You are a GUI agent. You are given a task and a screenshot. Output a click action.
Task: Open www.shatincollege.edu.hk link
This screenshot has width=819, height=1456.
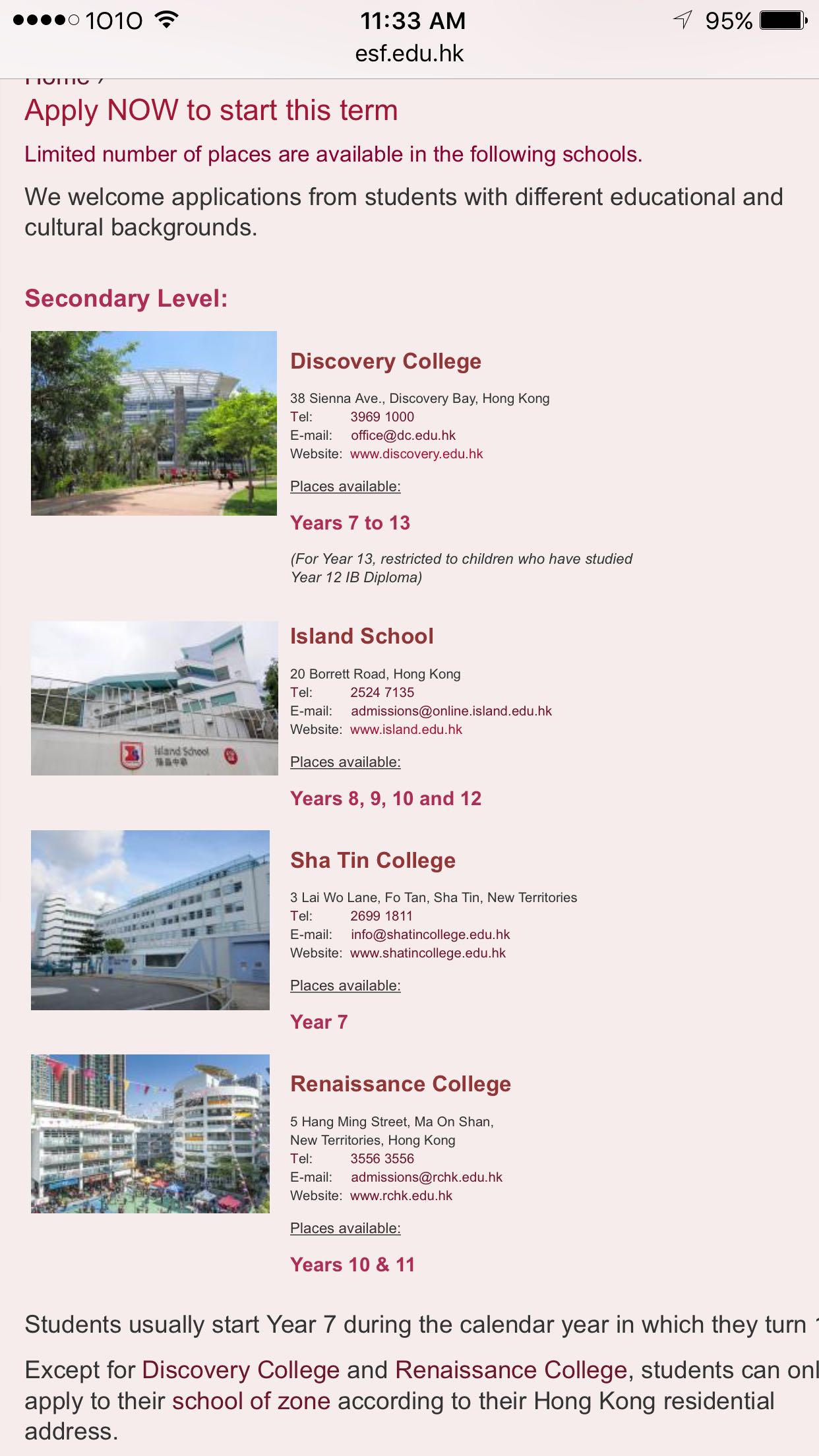427,953
